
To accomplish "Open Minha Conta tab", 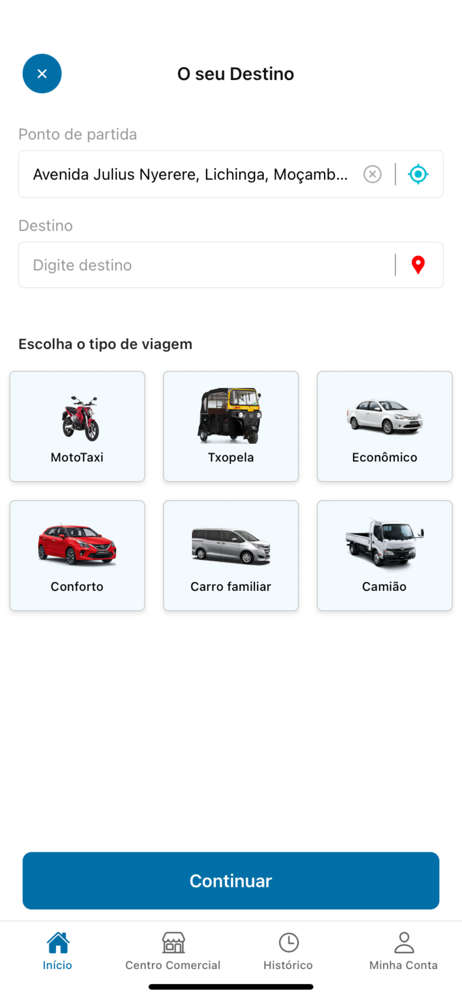I will (404, 951).
